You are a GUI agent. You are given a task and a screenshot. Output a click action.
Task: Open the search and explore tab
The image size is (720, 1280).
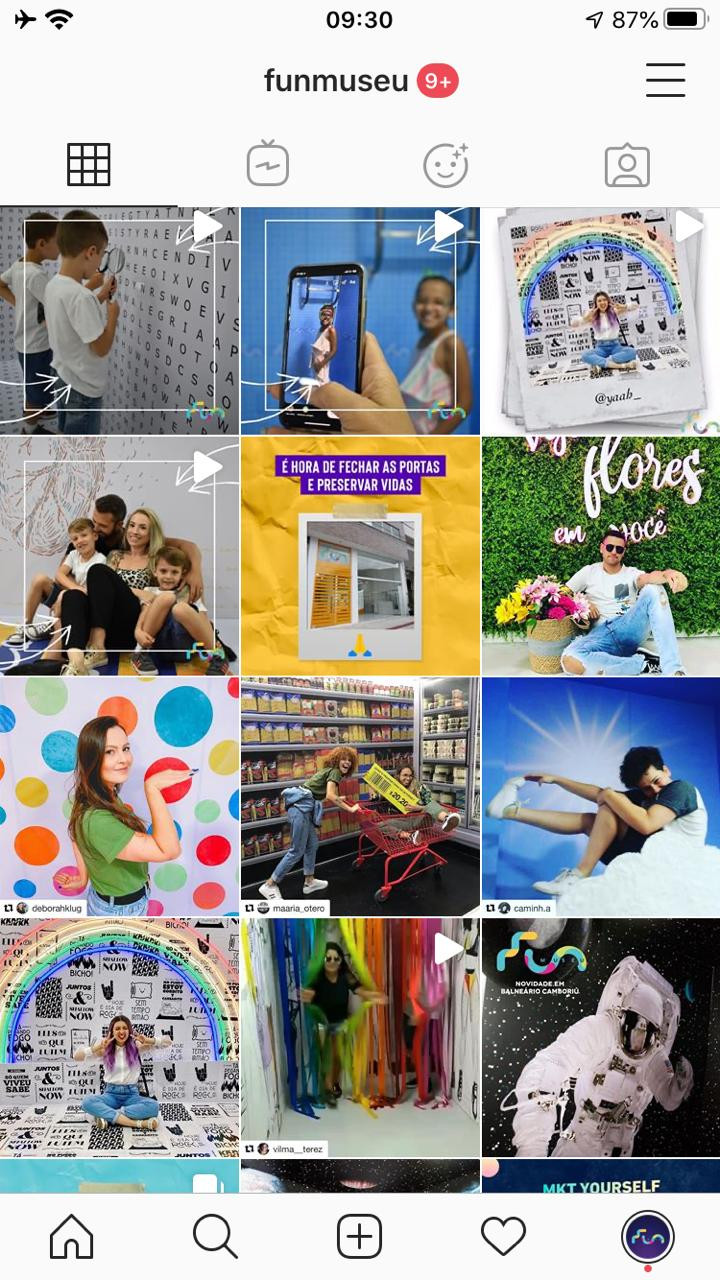point(215,1238)
